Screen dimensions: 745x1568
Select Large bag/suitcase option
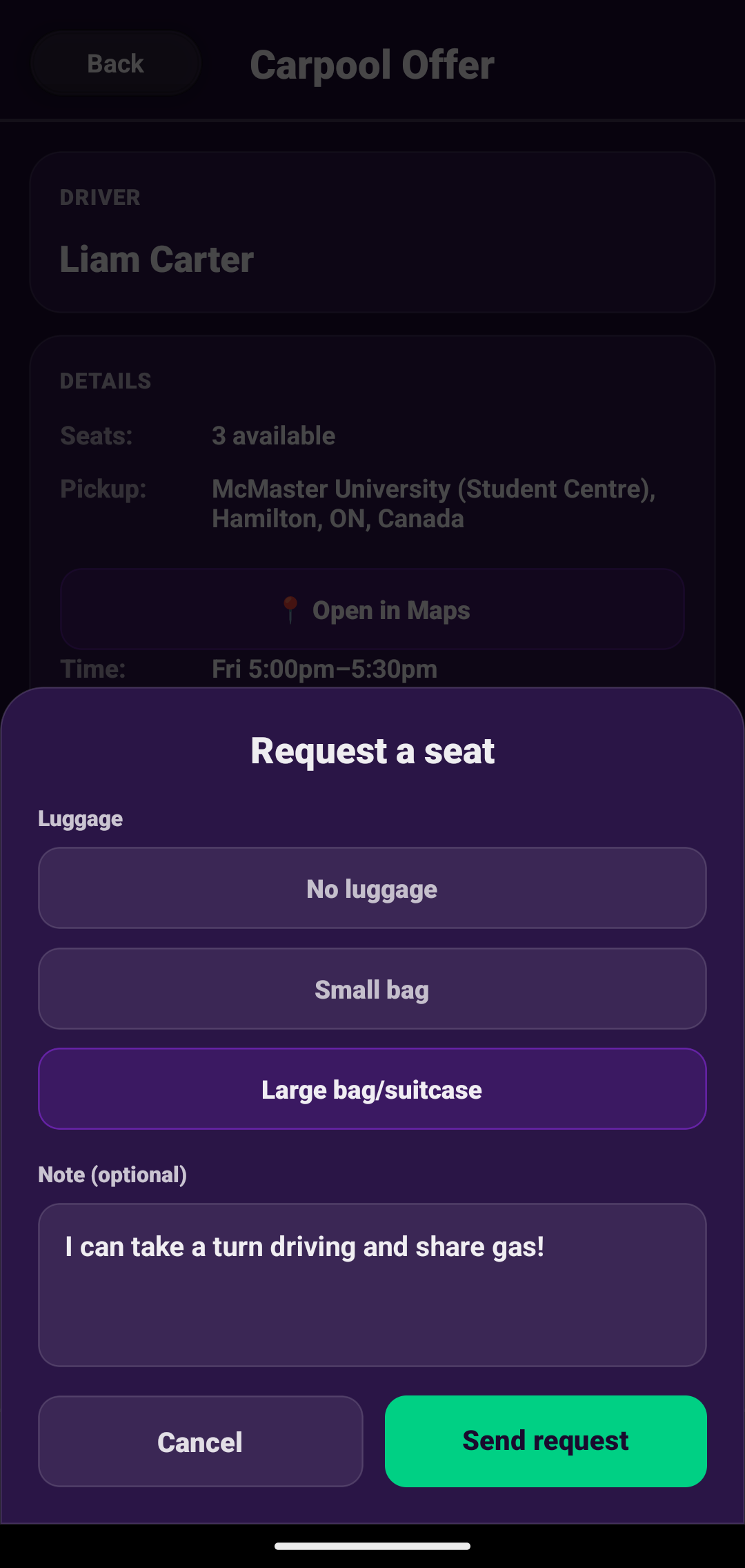click(372, 1089)
